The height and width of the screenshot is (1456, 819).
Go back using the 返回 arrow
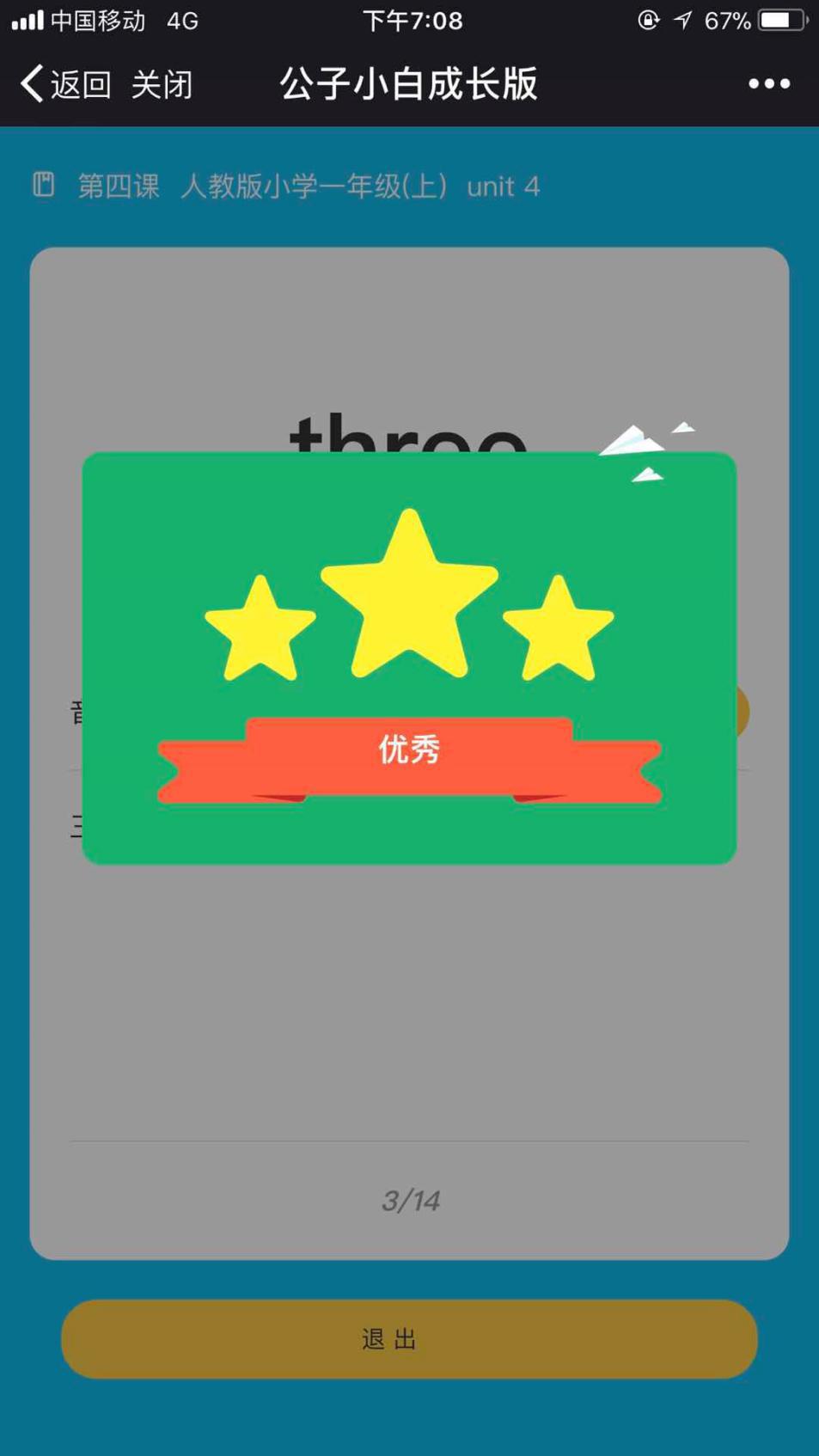point(64,84)
